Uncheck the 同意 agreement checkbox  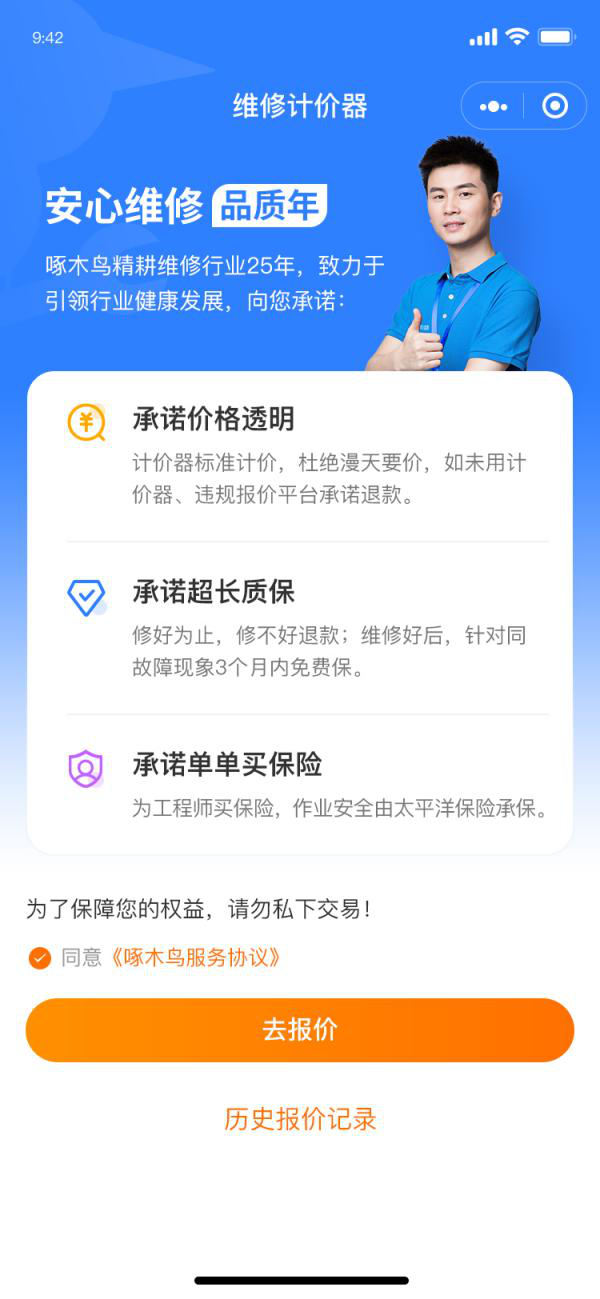click(39, 958)
